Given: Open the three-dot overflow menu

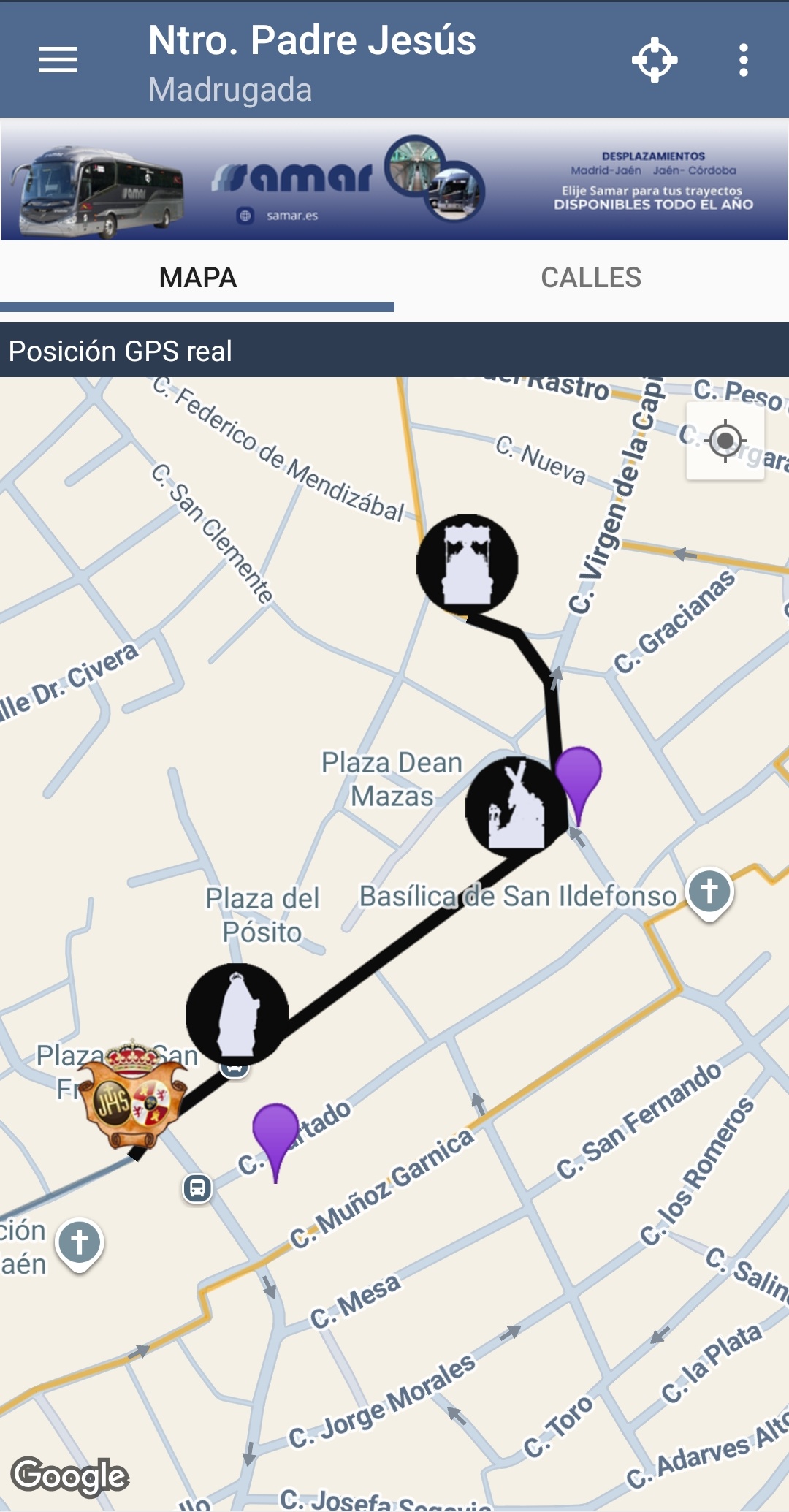Looking at the screenshot, I should (743, 59).
